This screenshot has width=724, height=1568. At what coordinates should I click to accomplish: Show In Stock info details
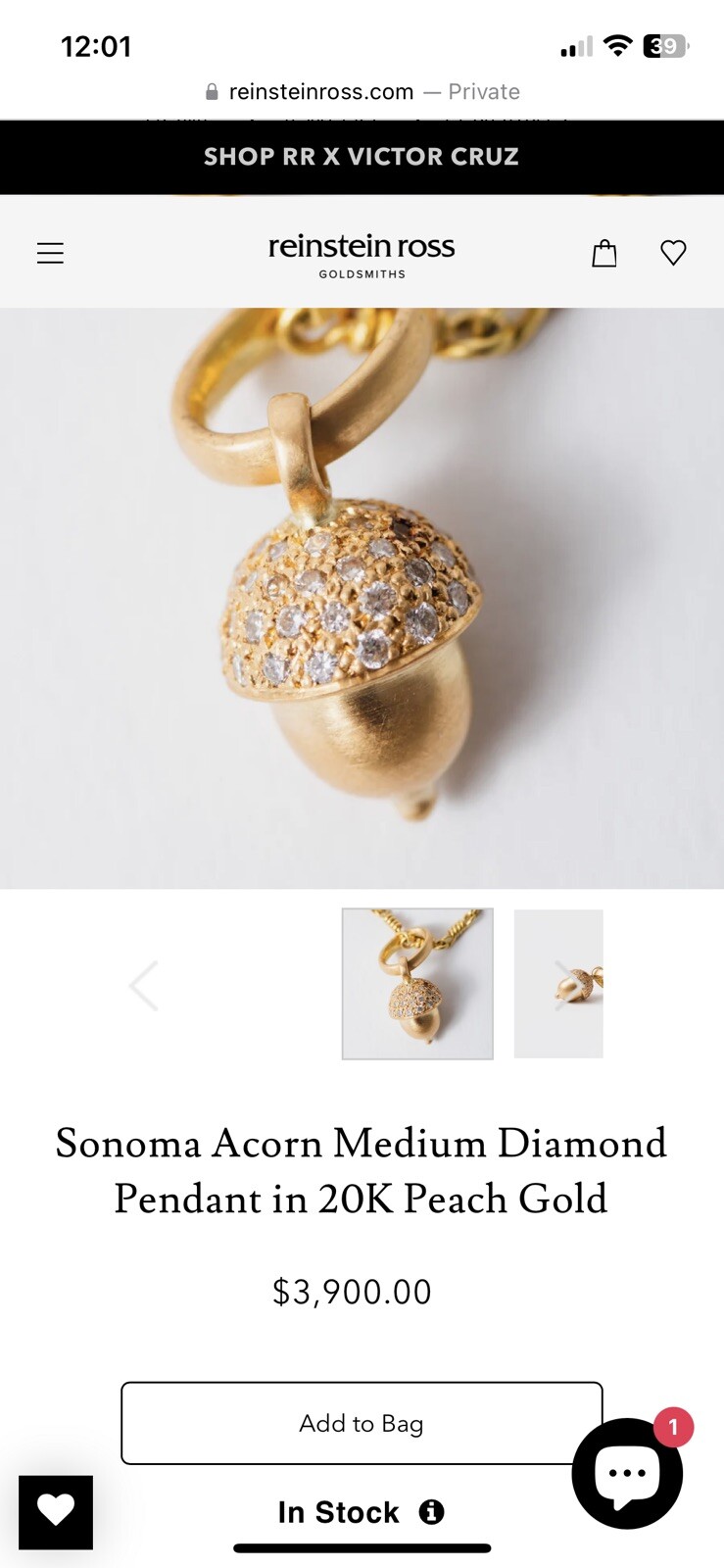pos(431,1512)
